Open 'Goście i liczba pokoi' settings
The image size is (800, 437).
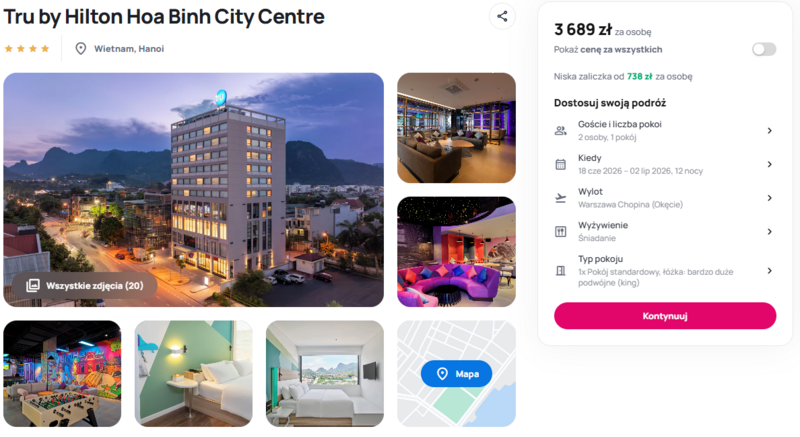click(664, 130)
